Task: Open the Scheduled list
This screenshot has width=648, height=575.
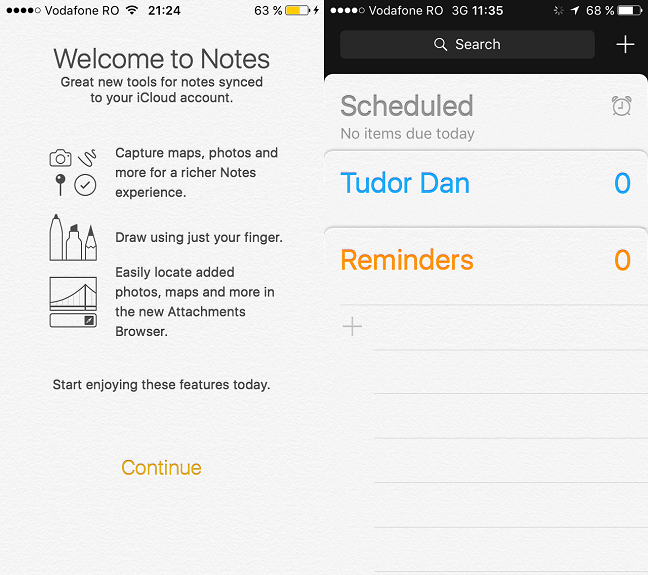Action: point(407,106)
